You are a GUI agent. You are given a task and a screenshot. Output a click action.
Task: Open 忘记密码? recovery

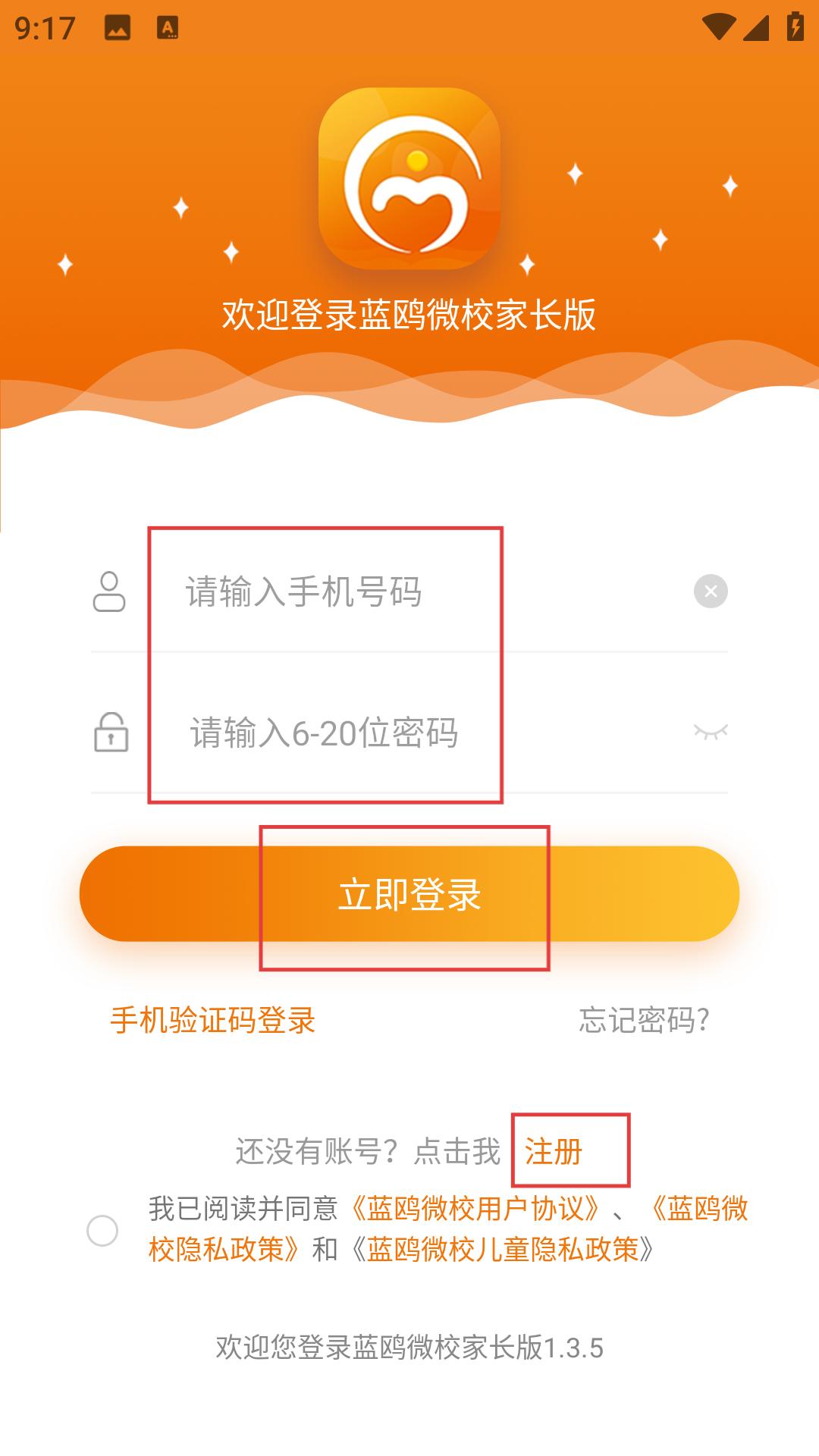click(644, 1020)
